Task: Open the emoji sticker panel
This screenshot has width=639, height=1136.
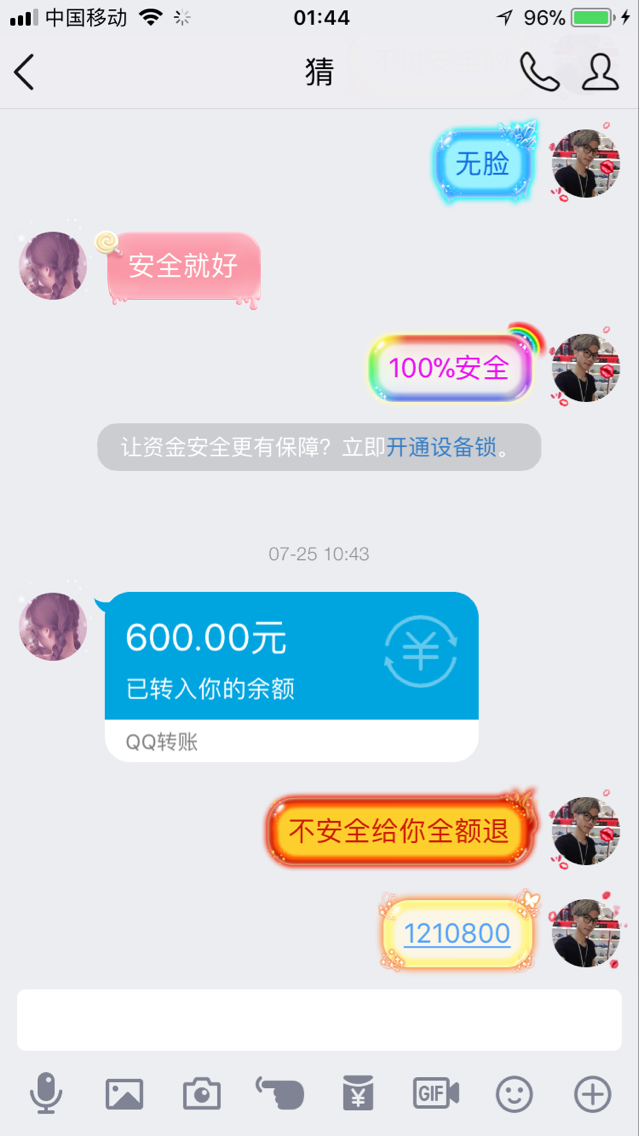Action: coord(514,1094)
